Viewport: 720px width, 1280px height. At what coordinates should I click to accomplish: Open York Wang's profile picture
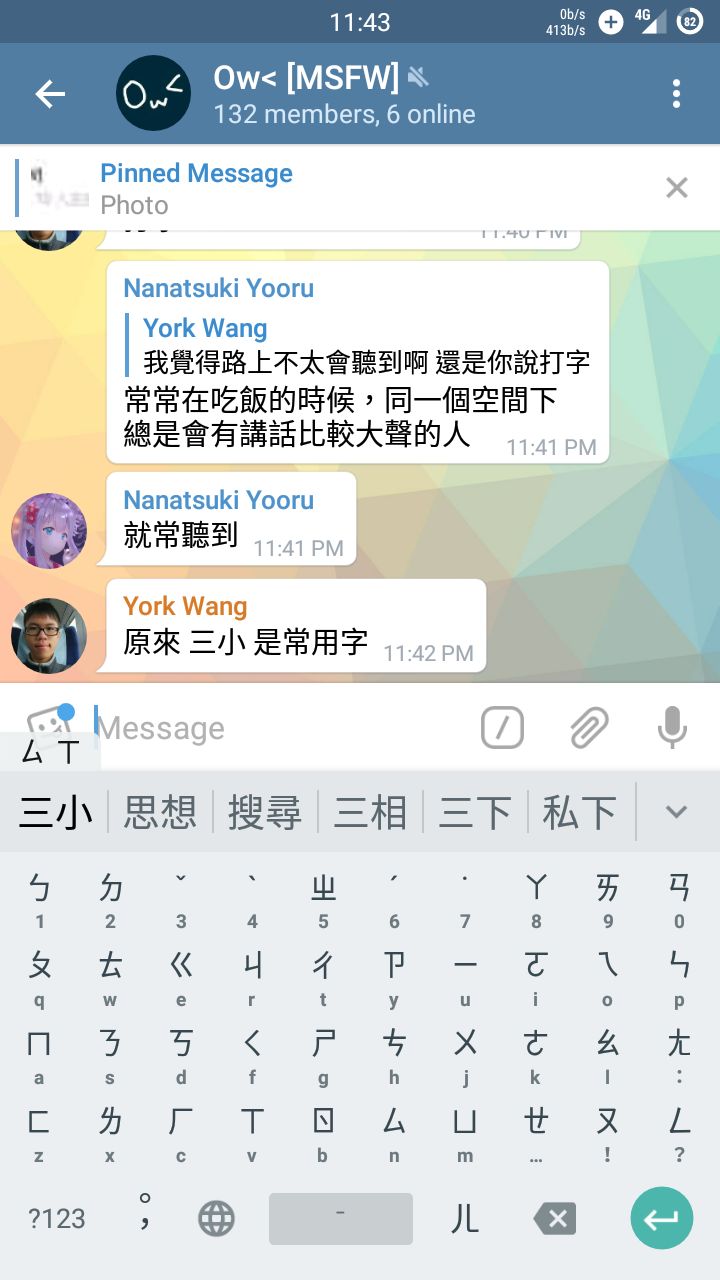49,636
